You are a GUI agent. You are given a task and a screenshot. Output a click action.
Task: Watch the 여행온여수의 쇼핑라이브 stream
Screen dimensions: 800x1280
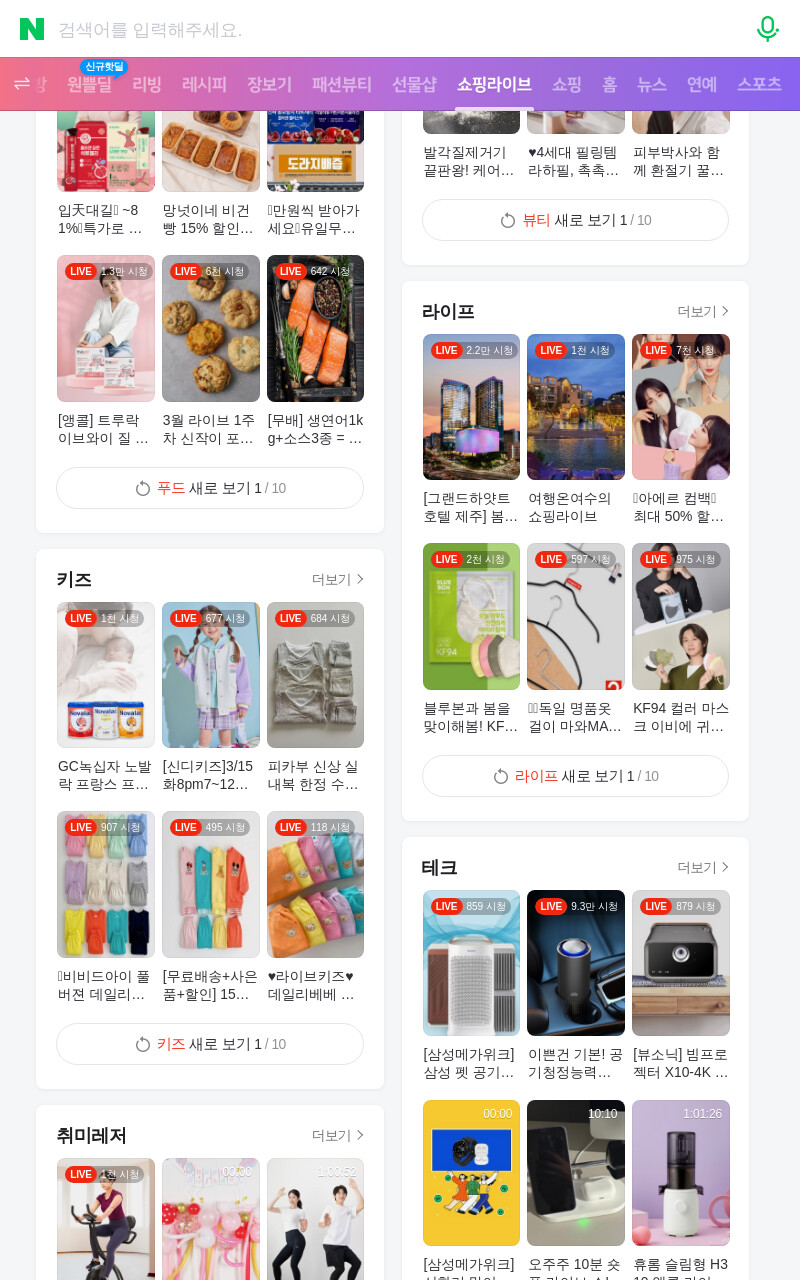[576, 430]
